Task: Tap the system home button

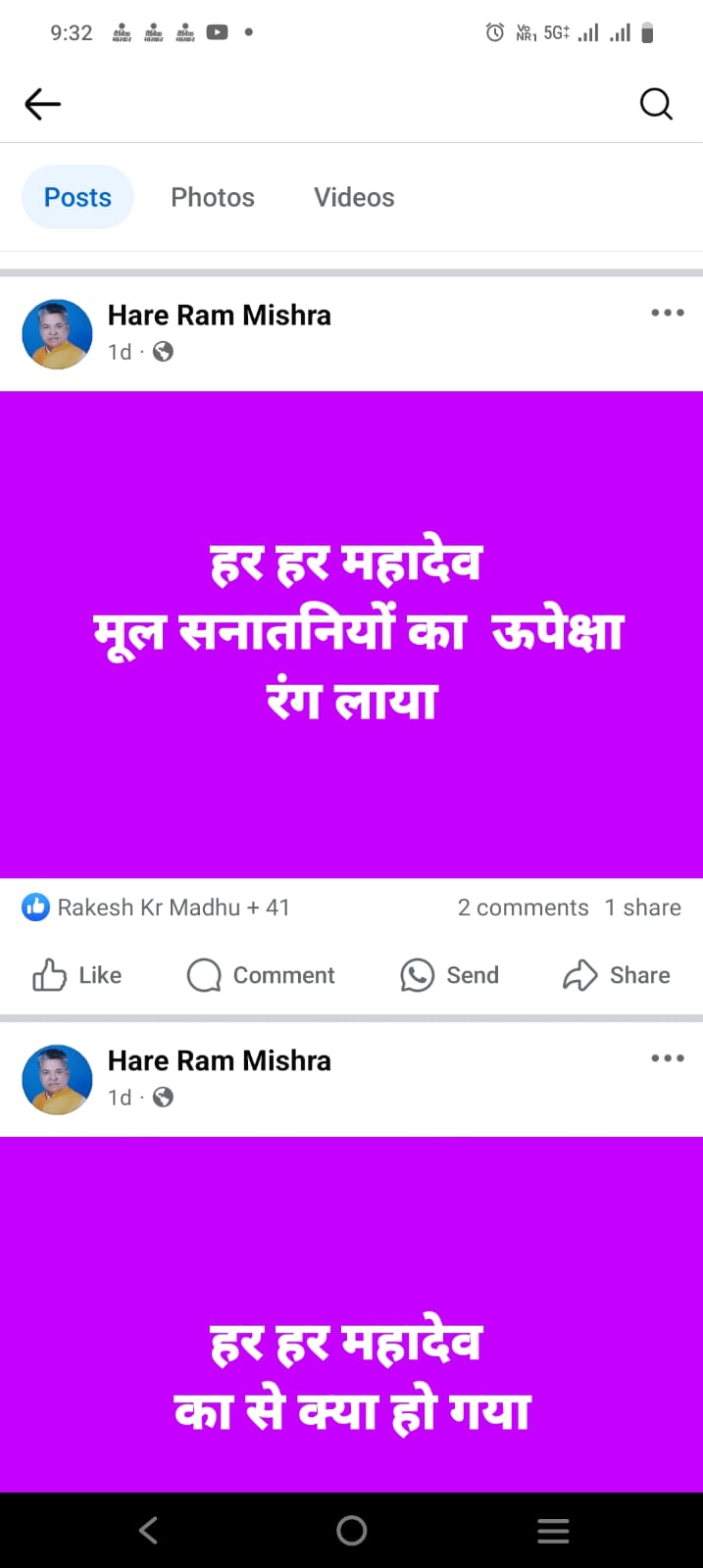Action: coord(351,1531)
